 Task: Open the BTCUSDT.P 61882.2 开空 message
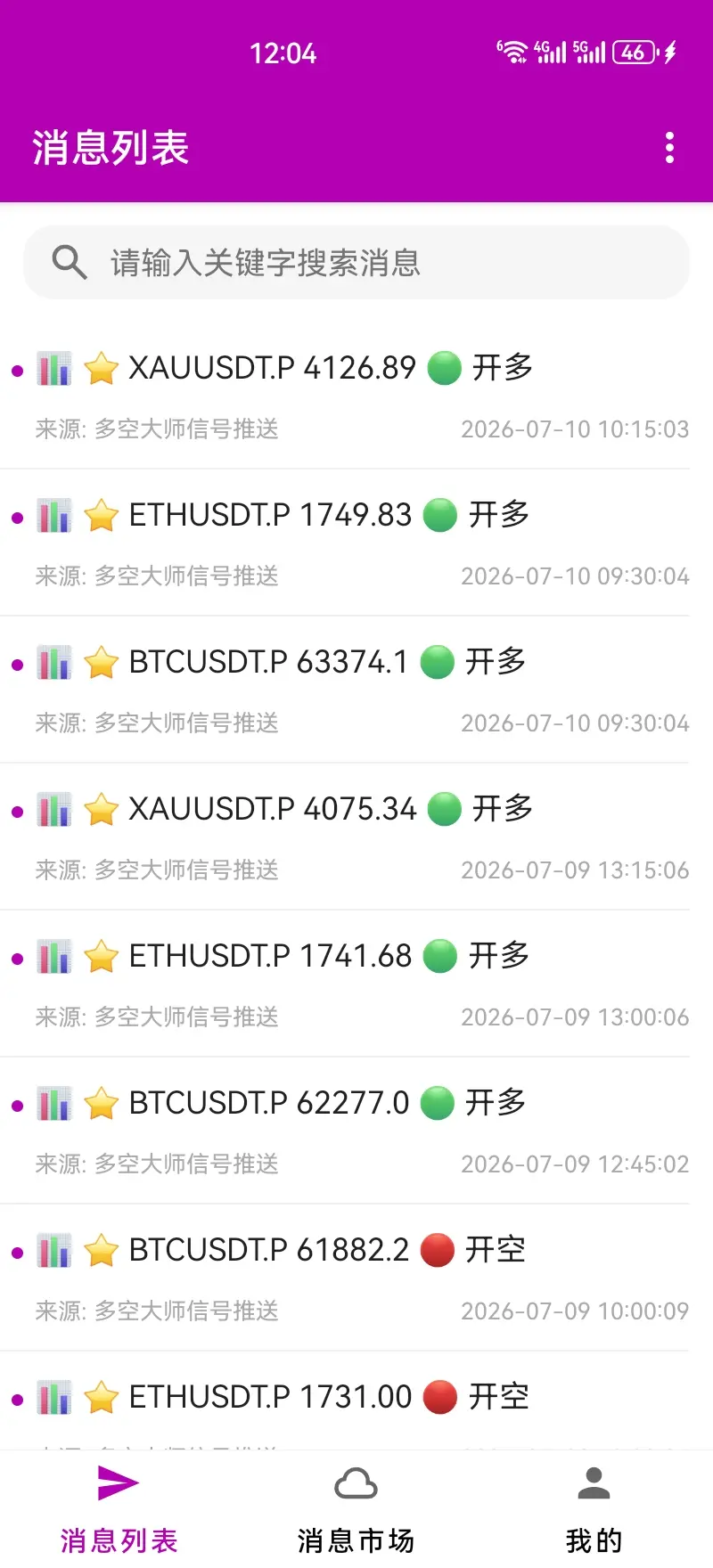click(x=356, y=1278)
